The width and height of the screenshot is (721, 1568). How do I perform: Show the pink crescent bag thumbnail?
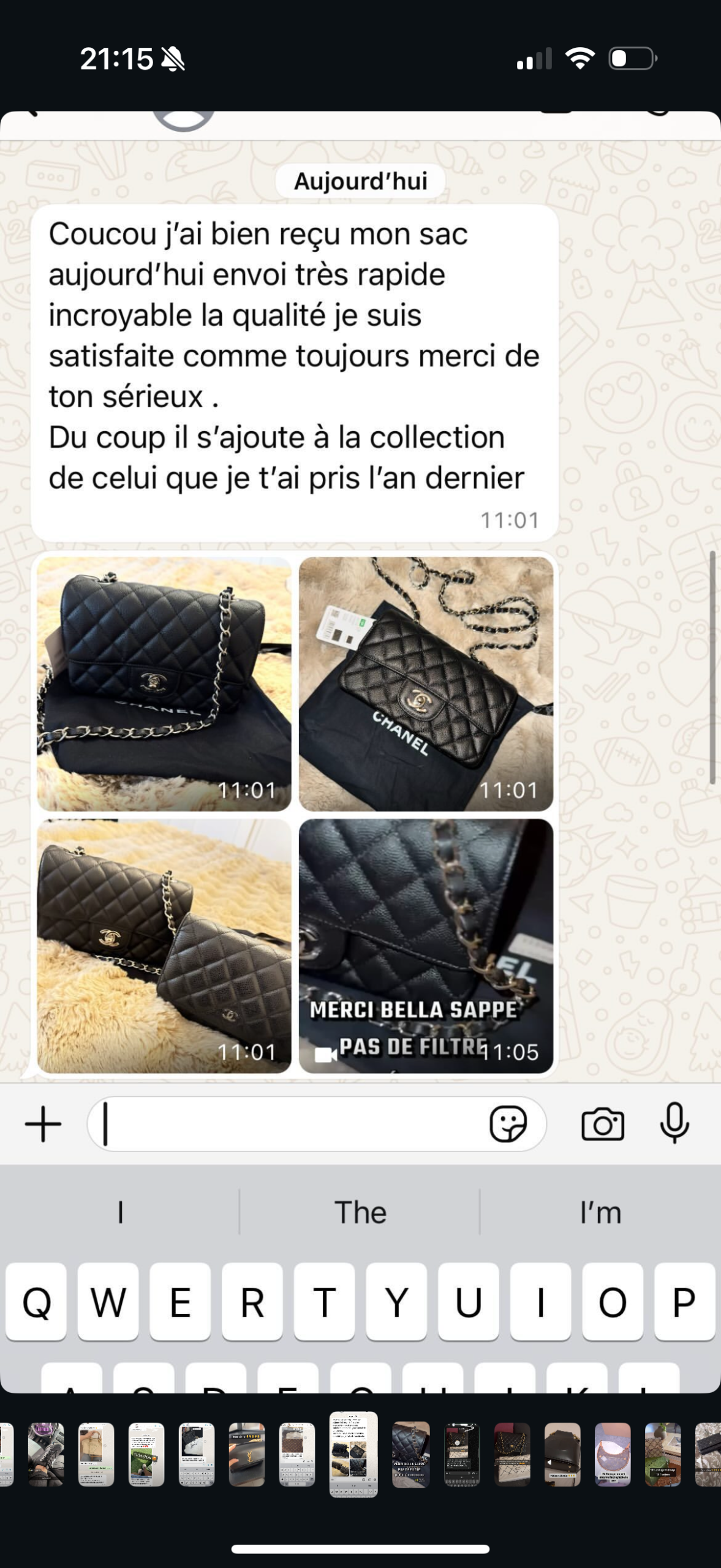pos(612,1454)
